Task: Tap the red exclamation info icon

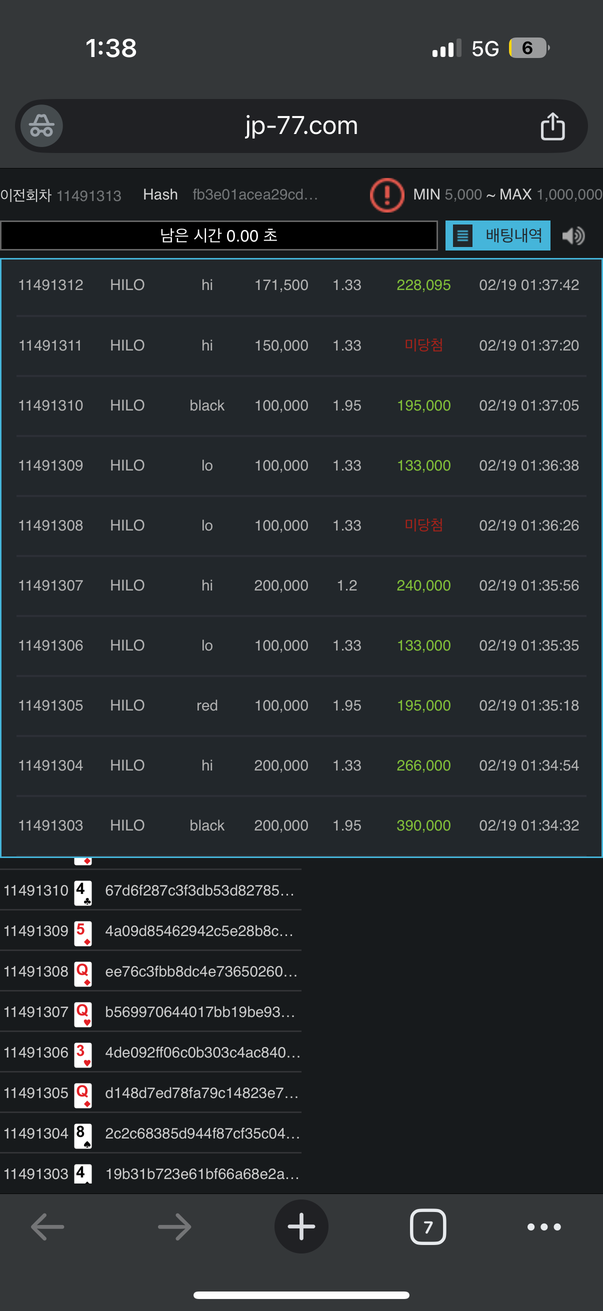Action: (386, 195)
